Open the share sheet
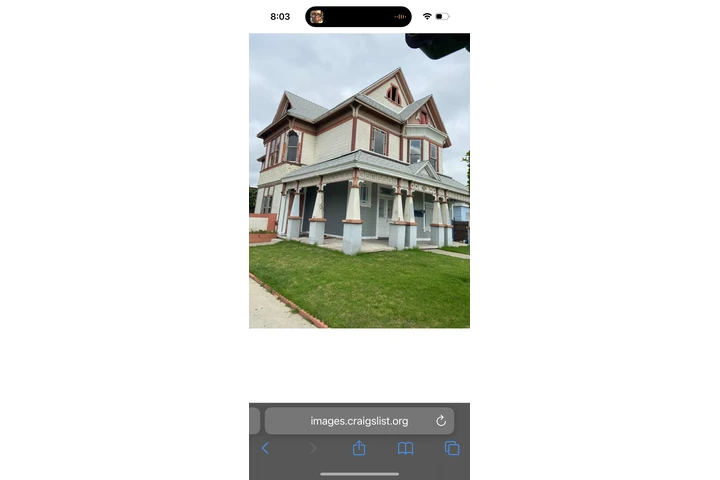This screenshot has height=480, width=720. point(359,448)
